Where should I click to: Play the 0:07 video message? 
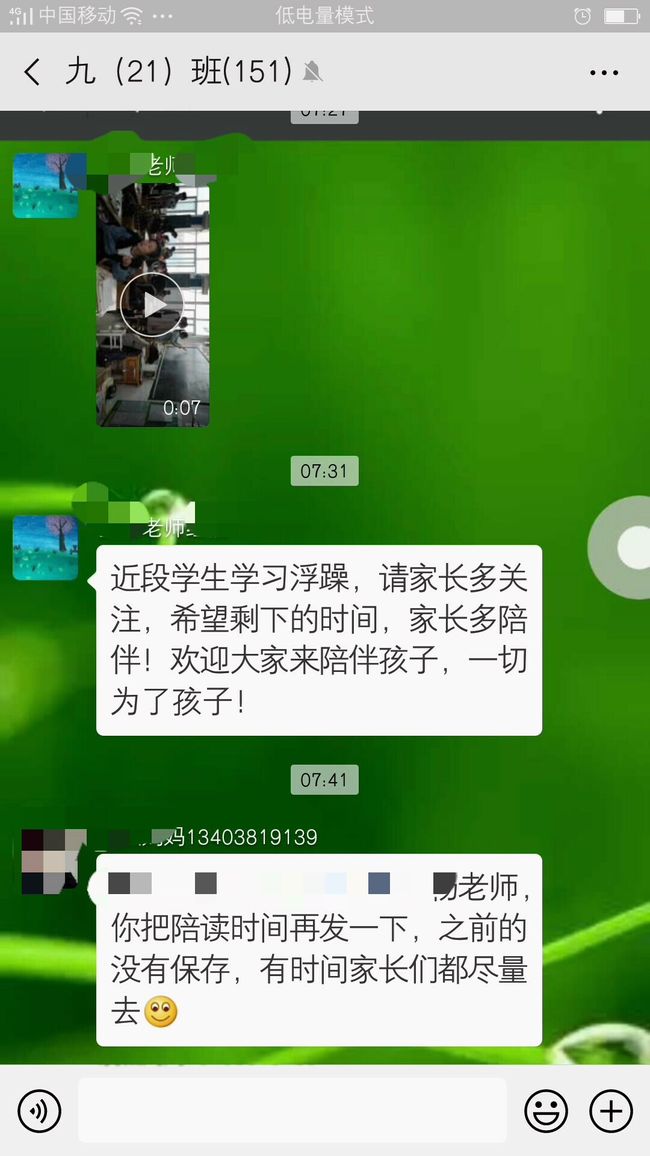[153, 304]
